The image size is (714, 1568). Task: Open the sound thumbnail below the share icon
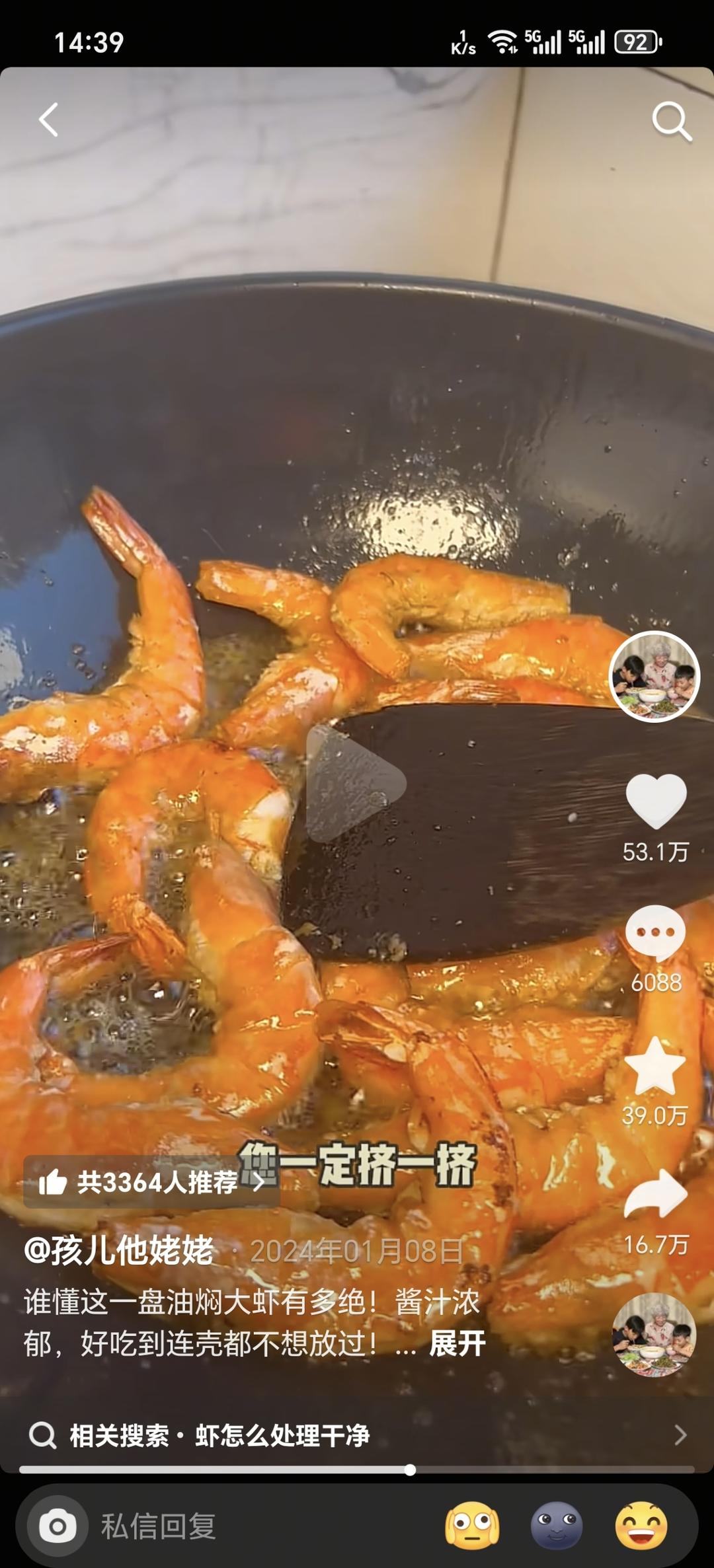[654, 1335]
